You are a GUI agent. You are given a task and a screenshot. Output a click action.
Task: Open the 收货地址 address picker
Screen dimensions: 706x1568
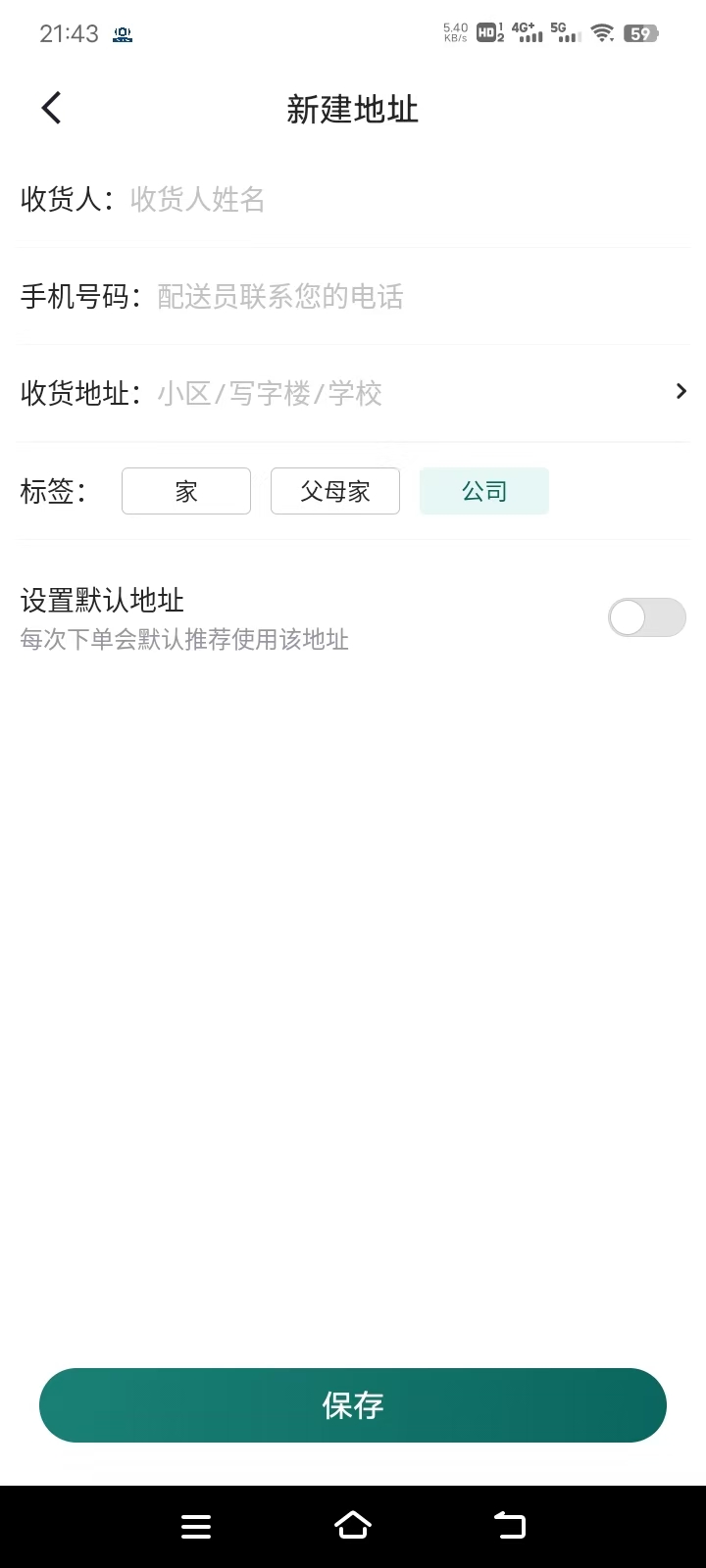pos(353,393)
